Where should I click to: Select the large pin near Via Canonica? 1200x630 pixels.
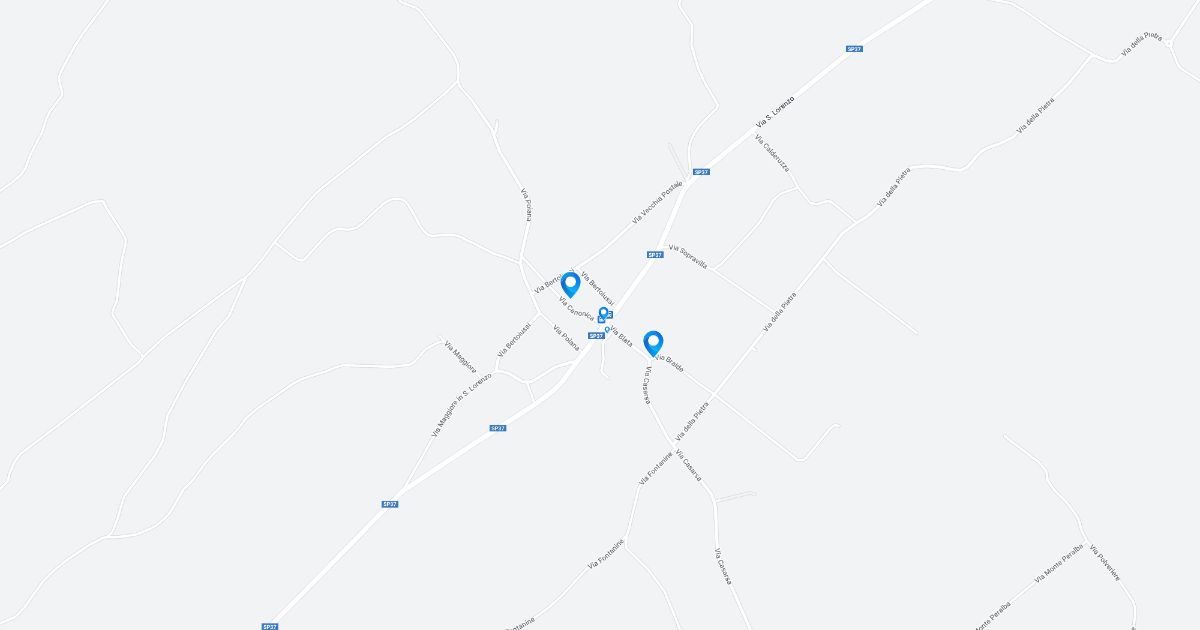(571, 284)
